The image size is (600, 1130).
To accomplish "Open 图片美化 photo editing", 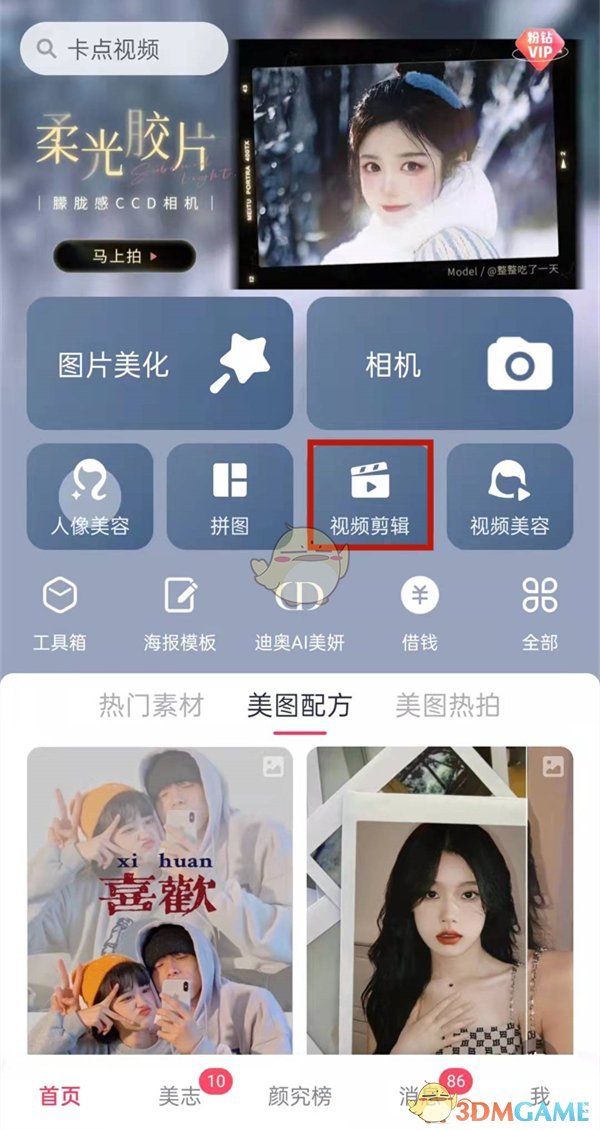I will pos(159,363).
